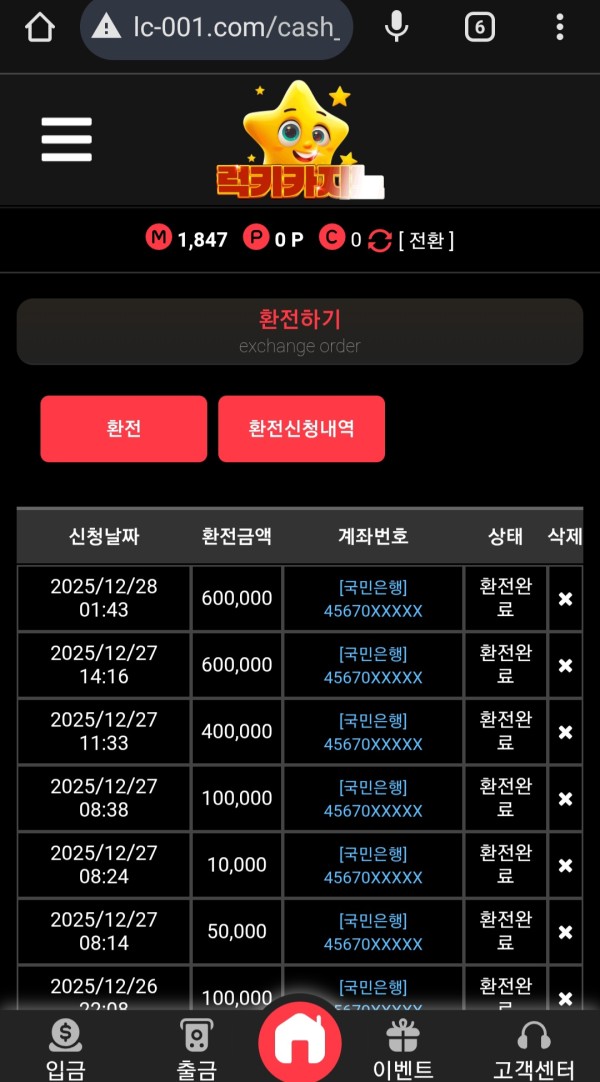Open 고객센터 customer support

coord(534,1050)
